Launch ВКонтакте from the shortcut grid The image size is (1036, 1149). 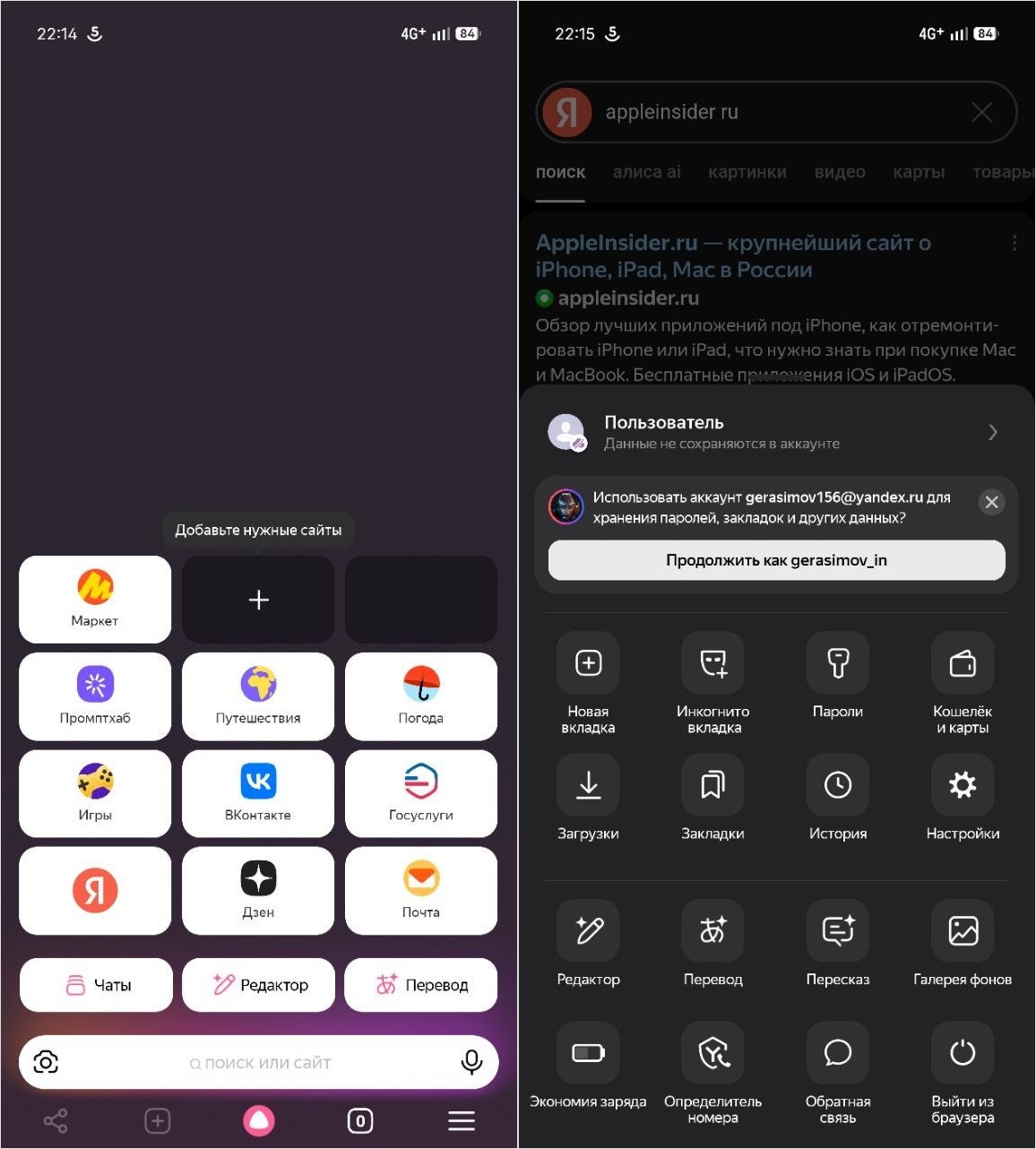(258, 792)
